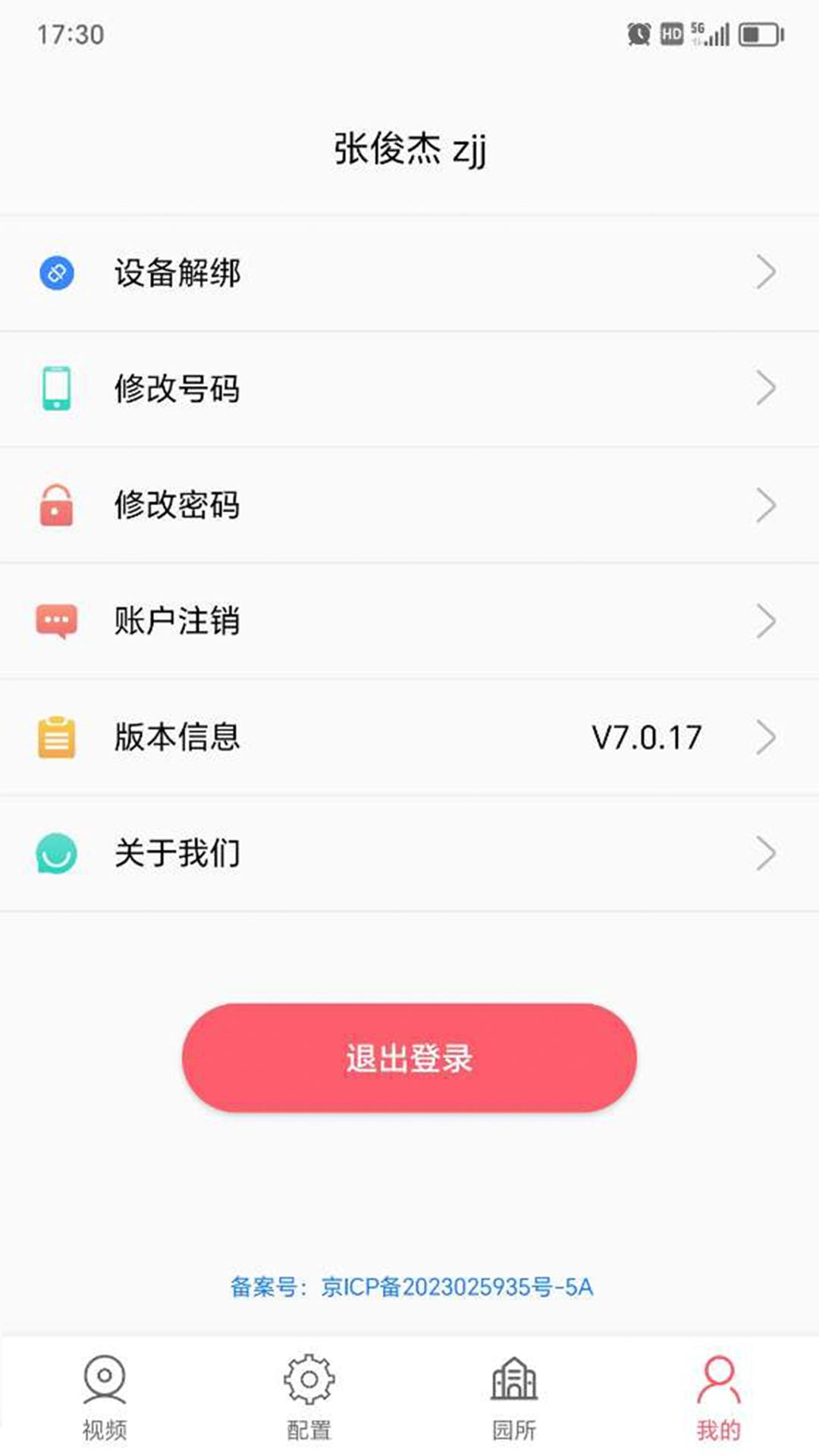This screenshot has height=1456, width=819.
Task: Click the 关于我们 smiley icon
Action: 56,853
